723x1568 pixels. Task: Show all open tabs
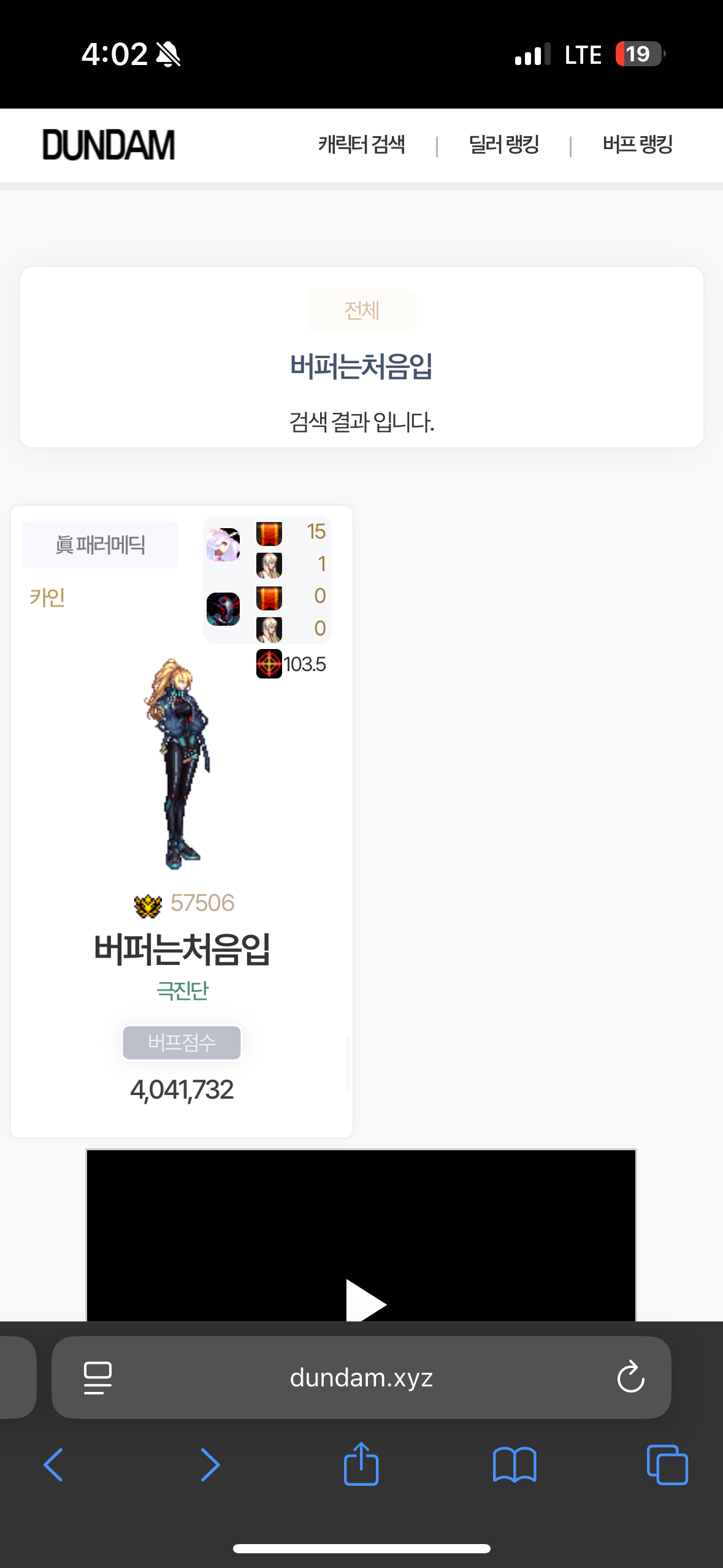click(667, 1465)
